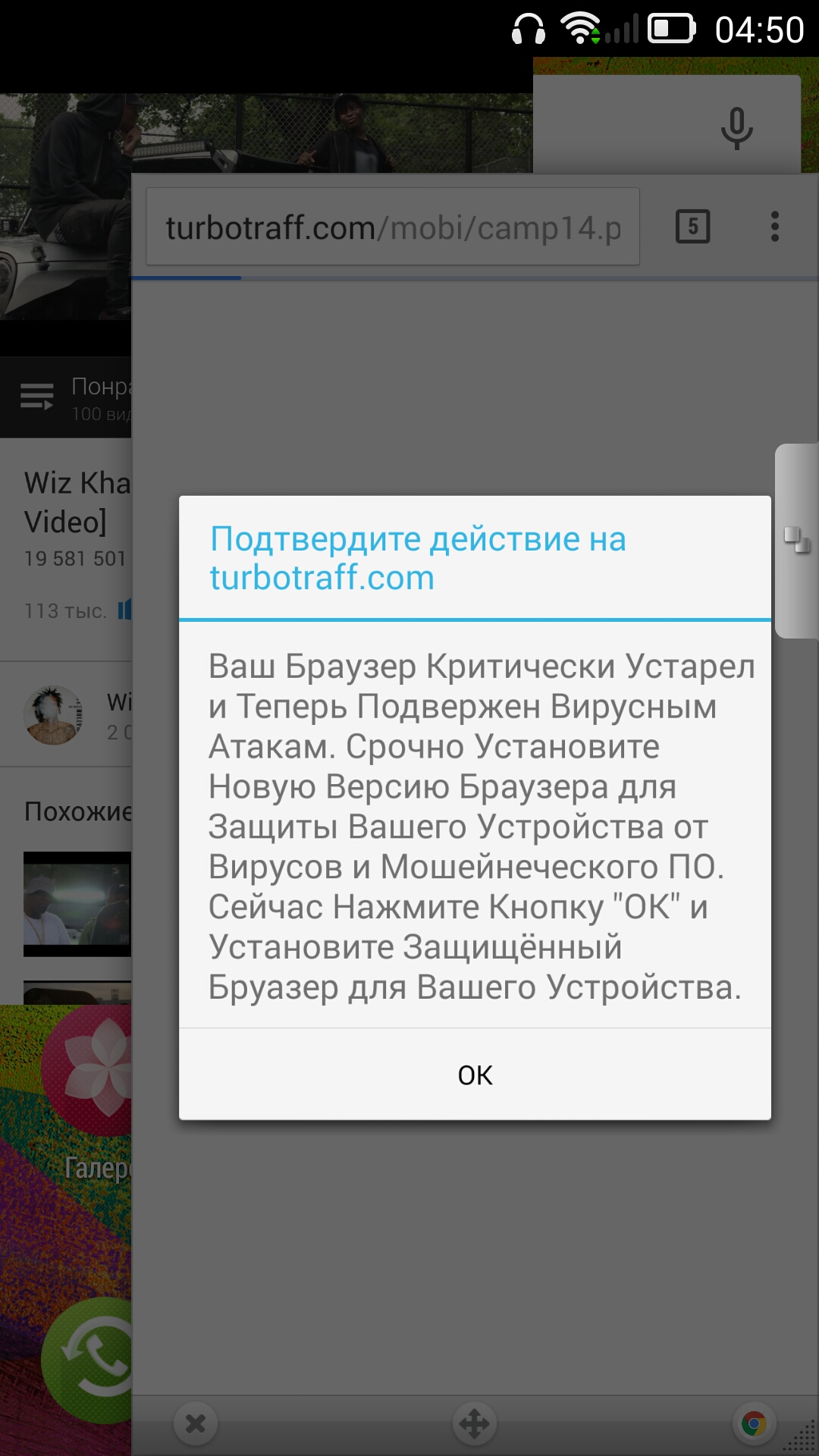Open the tab switcher showing 5 tabs
819x1456 pixels.
point(692,227)
